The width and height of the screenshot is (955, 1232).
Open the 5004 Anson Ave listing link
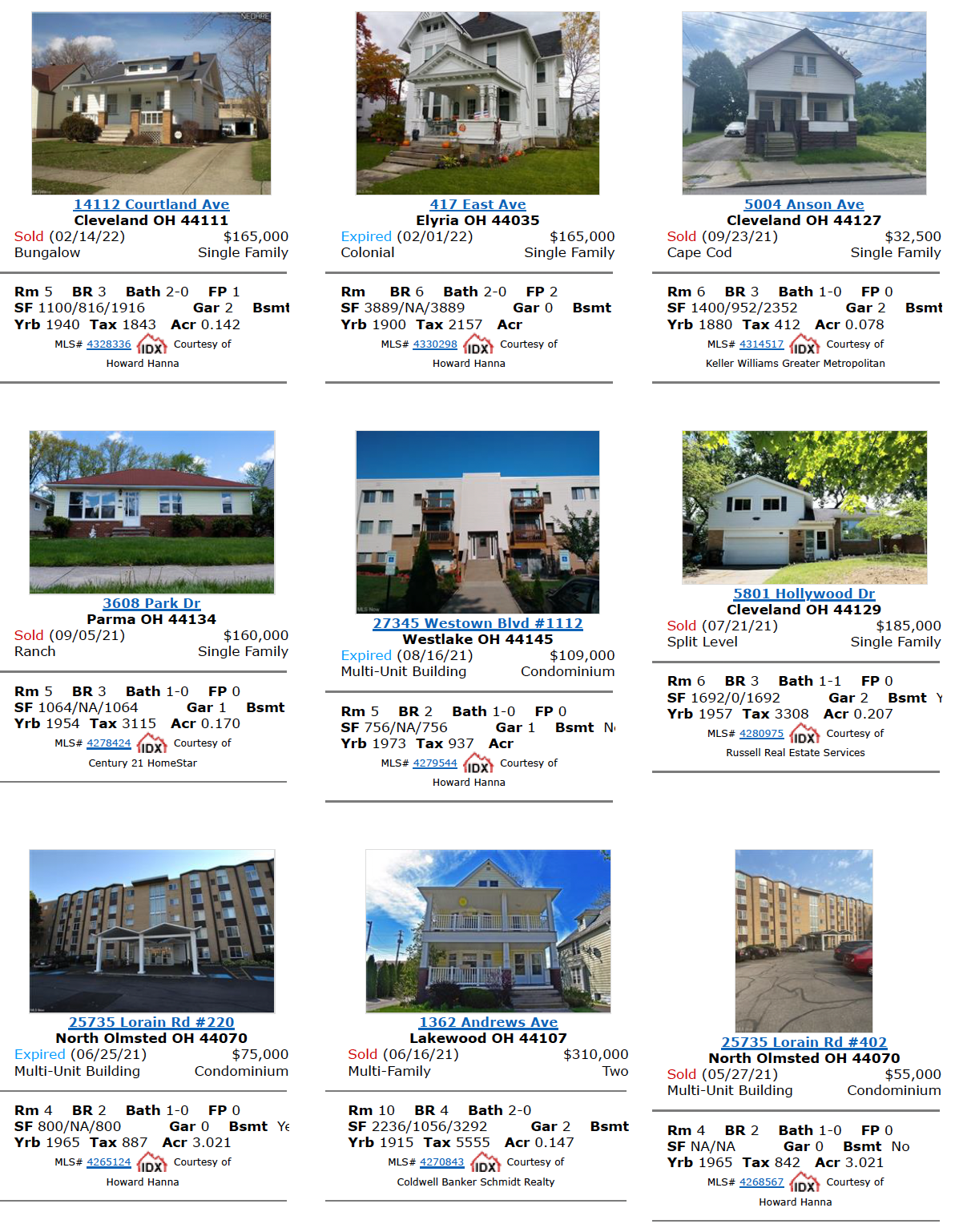click(804, 204)
